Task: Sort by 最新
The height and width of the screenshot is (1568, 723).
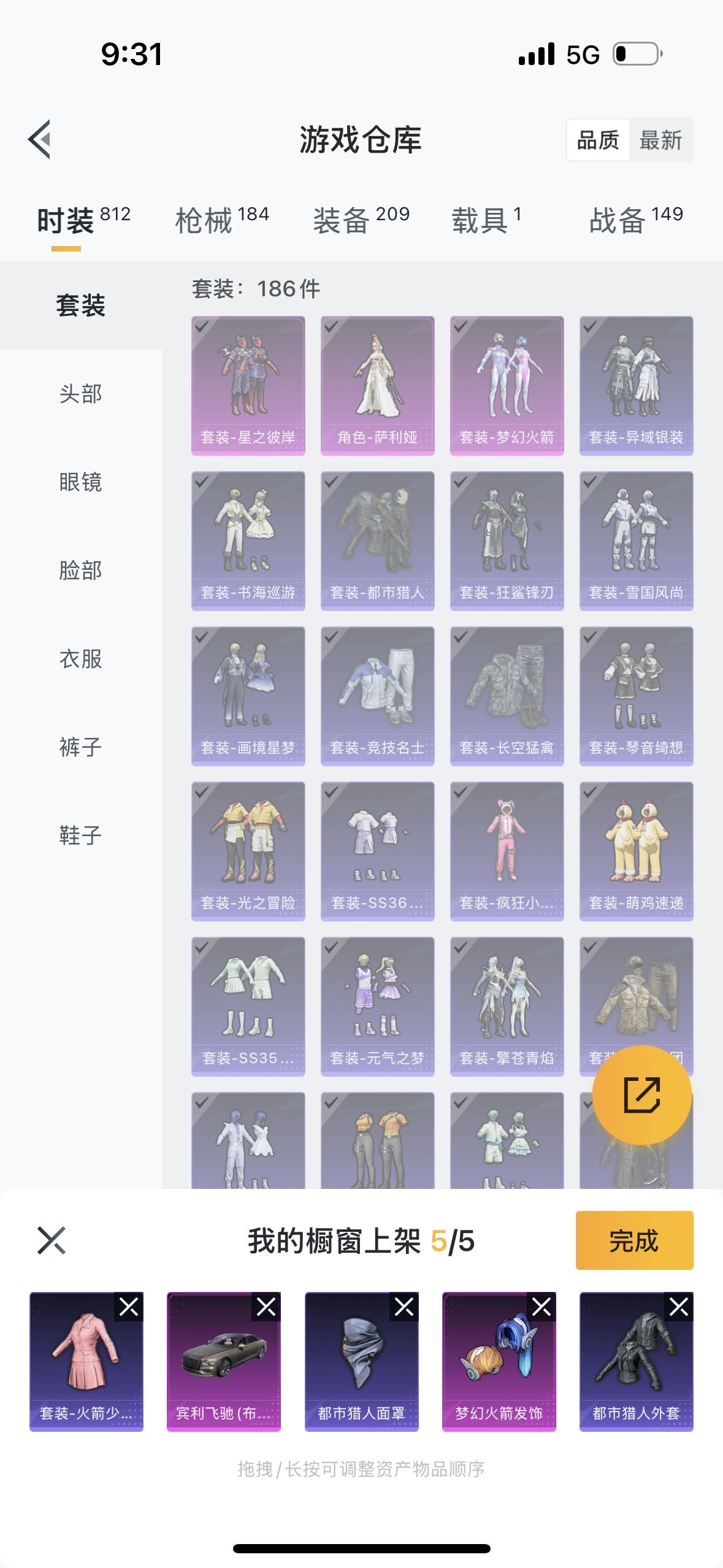Action: pos(660,140)
